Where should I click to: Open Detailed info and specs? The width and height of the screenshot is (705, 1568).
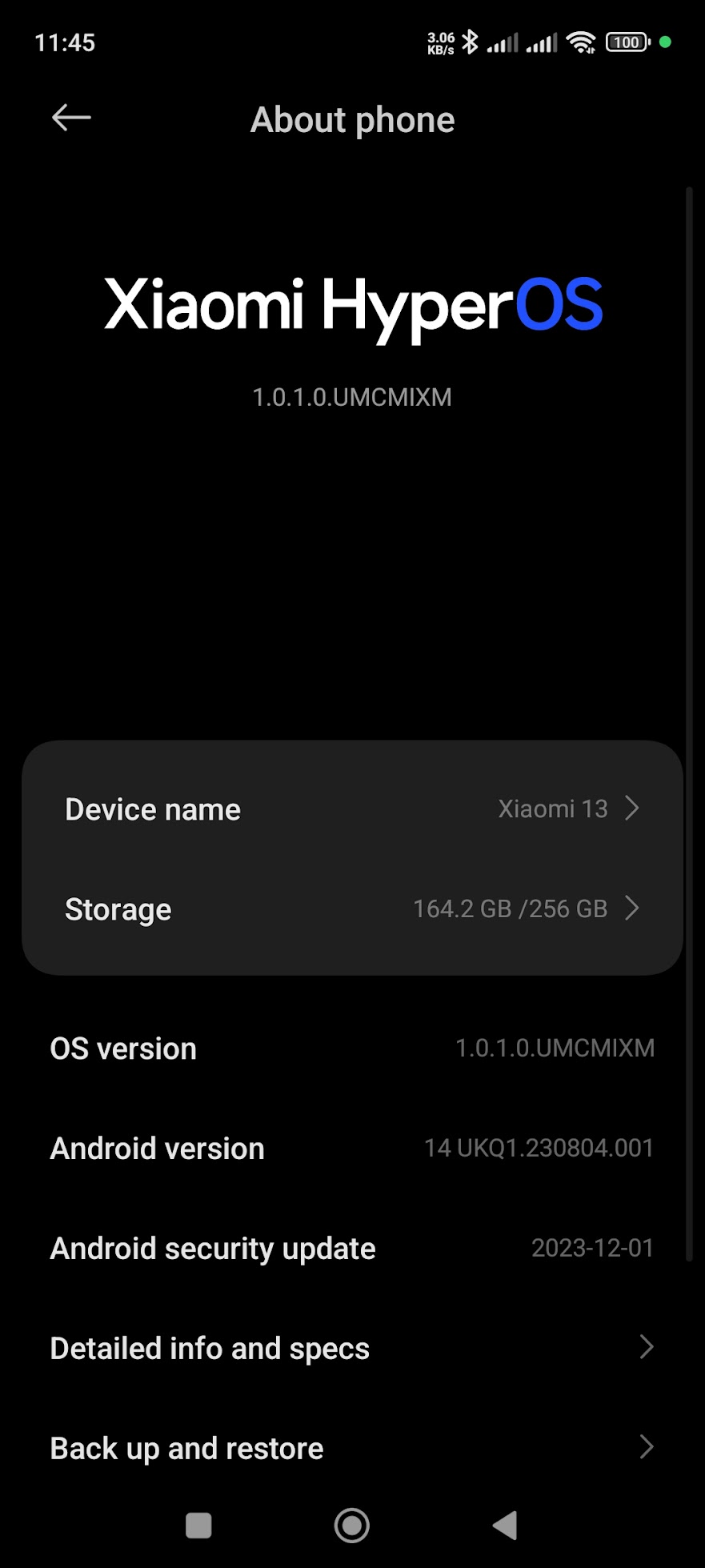click(x=352, y=1348)
